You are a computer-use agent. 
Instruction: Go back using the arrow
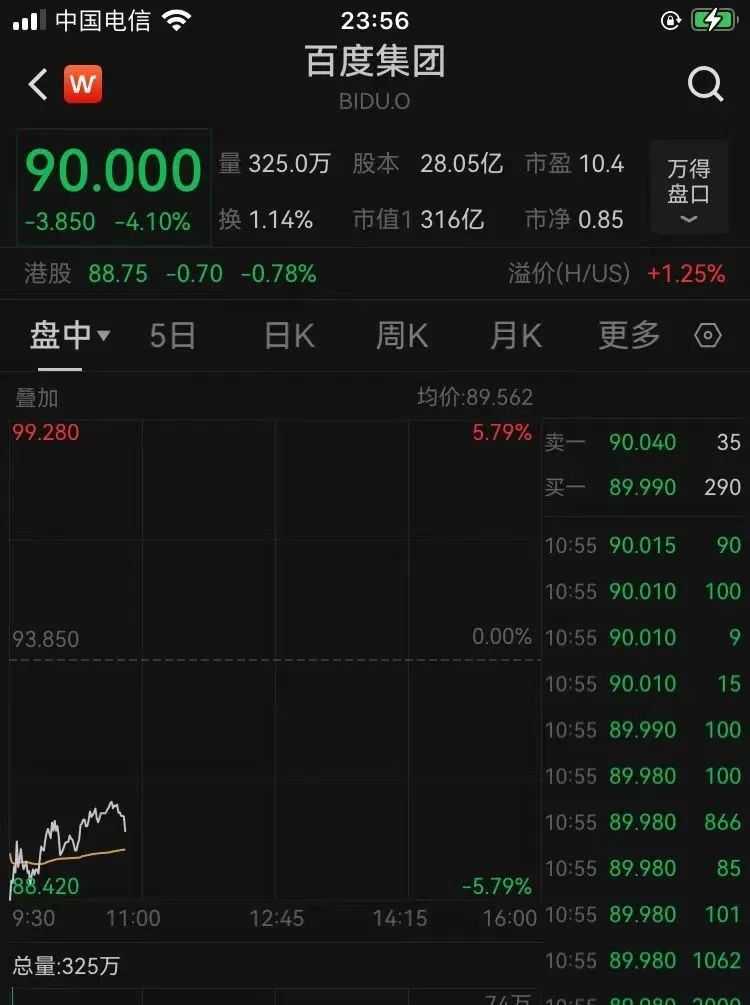[38, 85]
